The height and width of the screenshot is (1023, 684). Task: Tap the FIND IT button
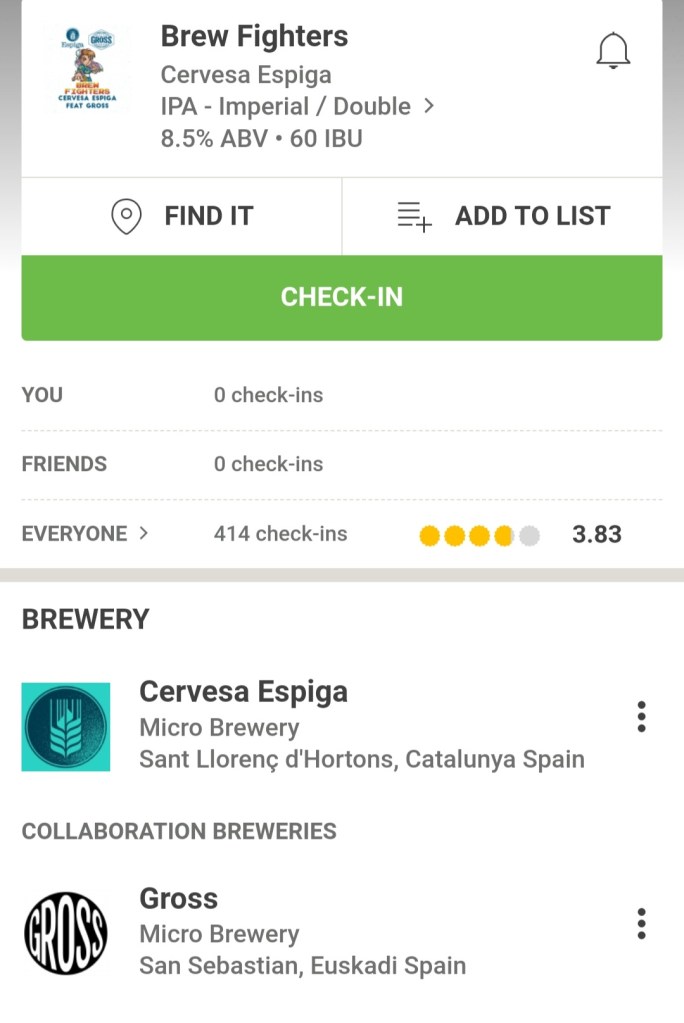[x=181, y=216]
